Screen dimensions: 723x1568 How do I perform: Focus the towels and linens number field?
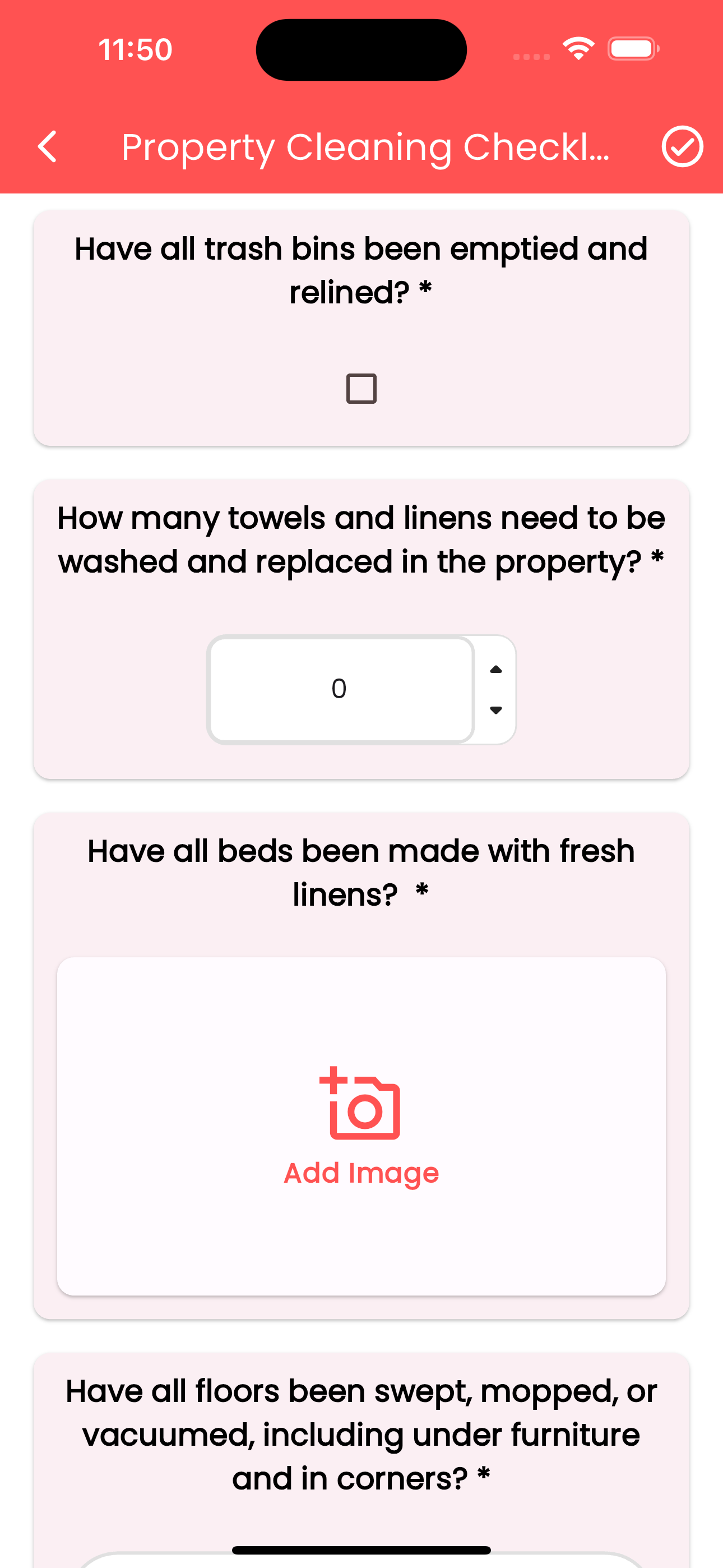(x=341, y=689)
